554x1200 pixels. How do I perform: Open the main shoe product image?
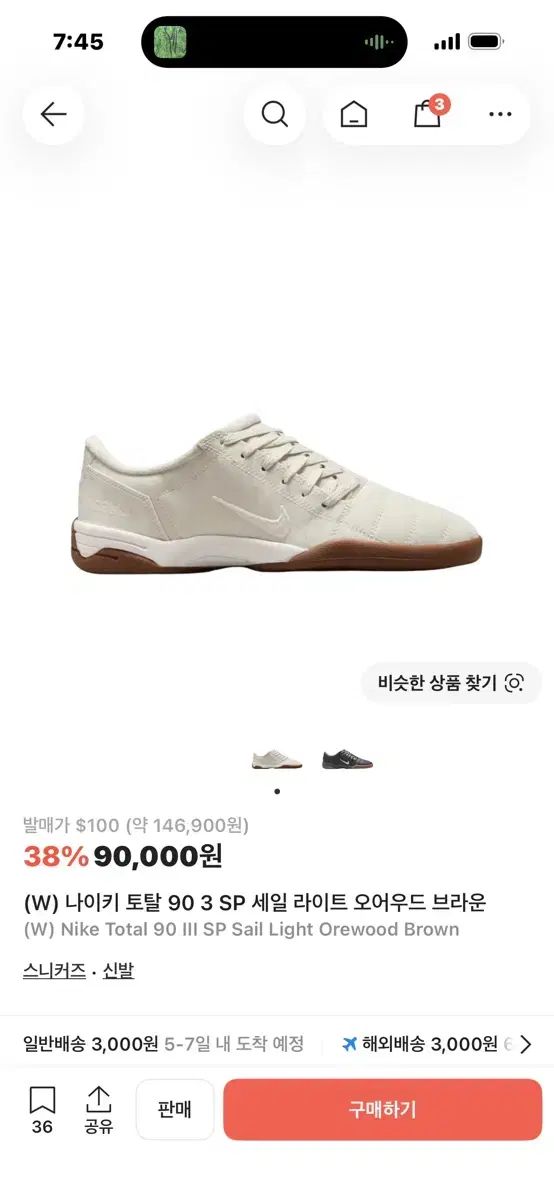tap(277, 497)
